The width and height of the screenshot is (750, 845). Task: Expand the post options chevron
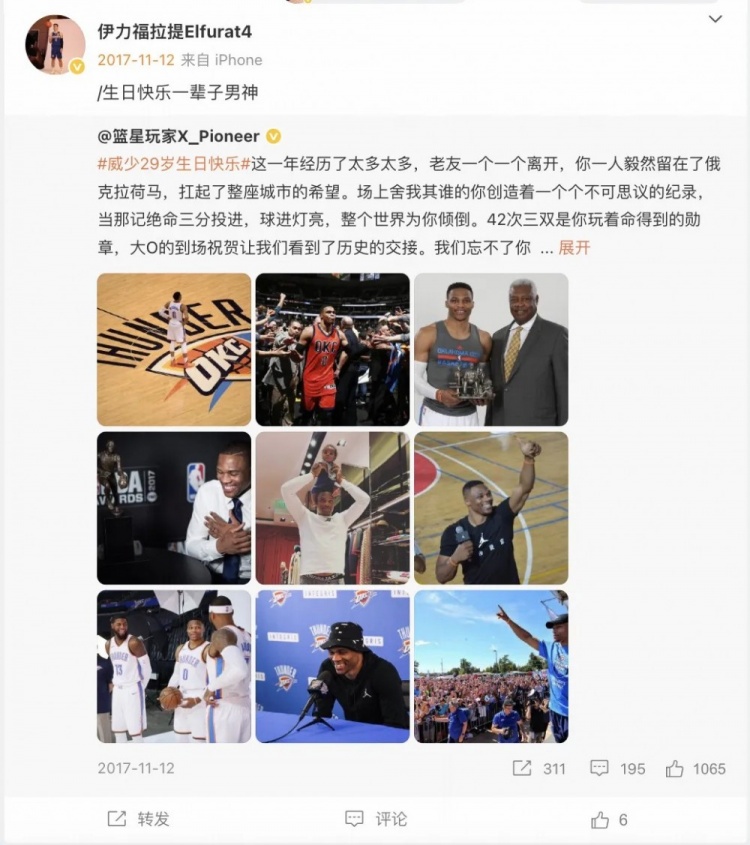click(715, 19)
